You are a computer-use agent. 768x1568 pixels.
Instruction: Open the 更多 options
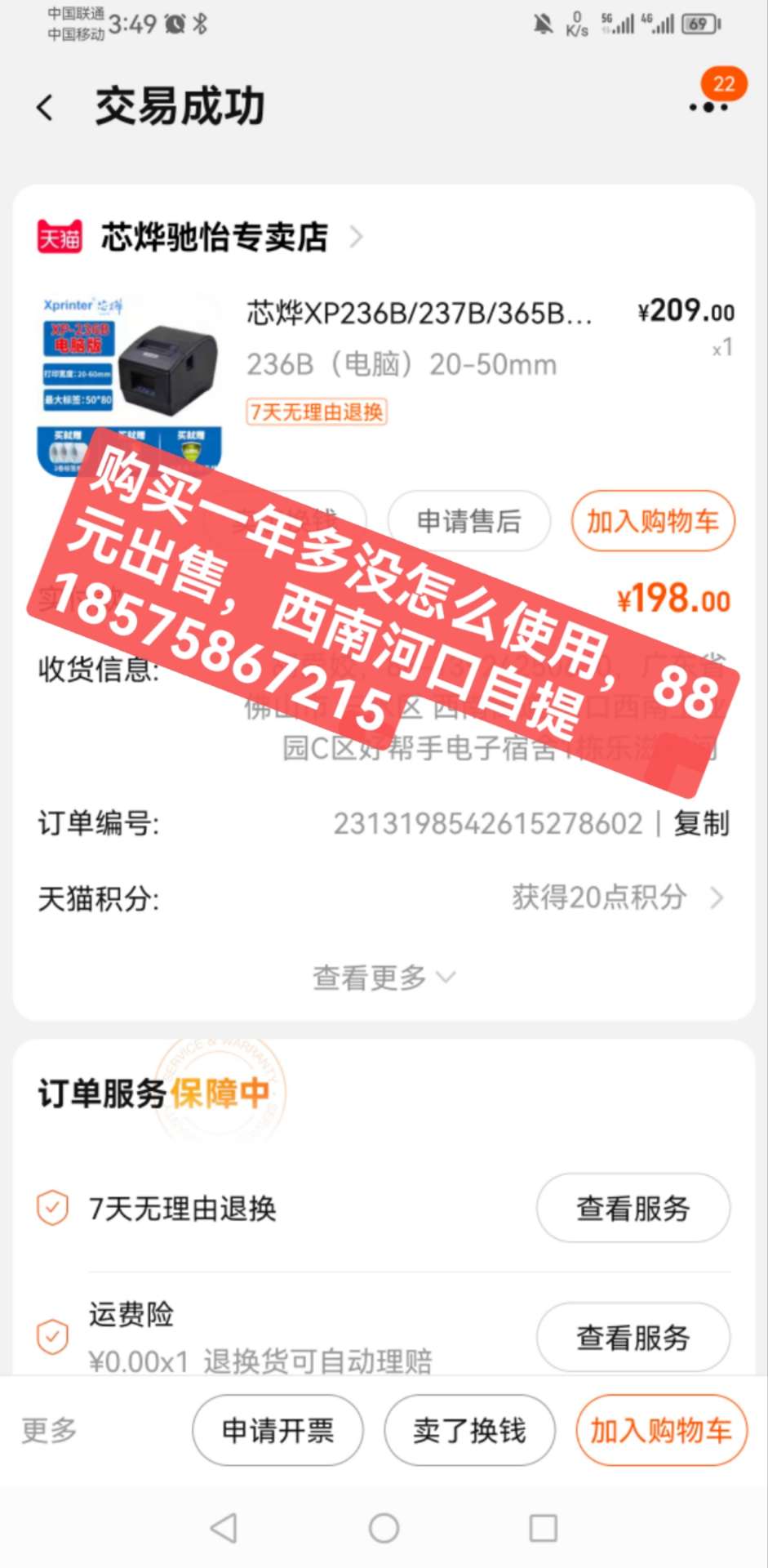(x=49, y=1430)
